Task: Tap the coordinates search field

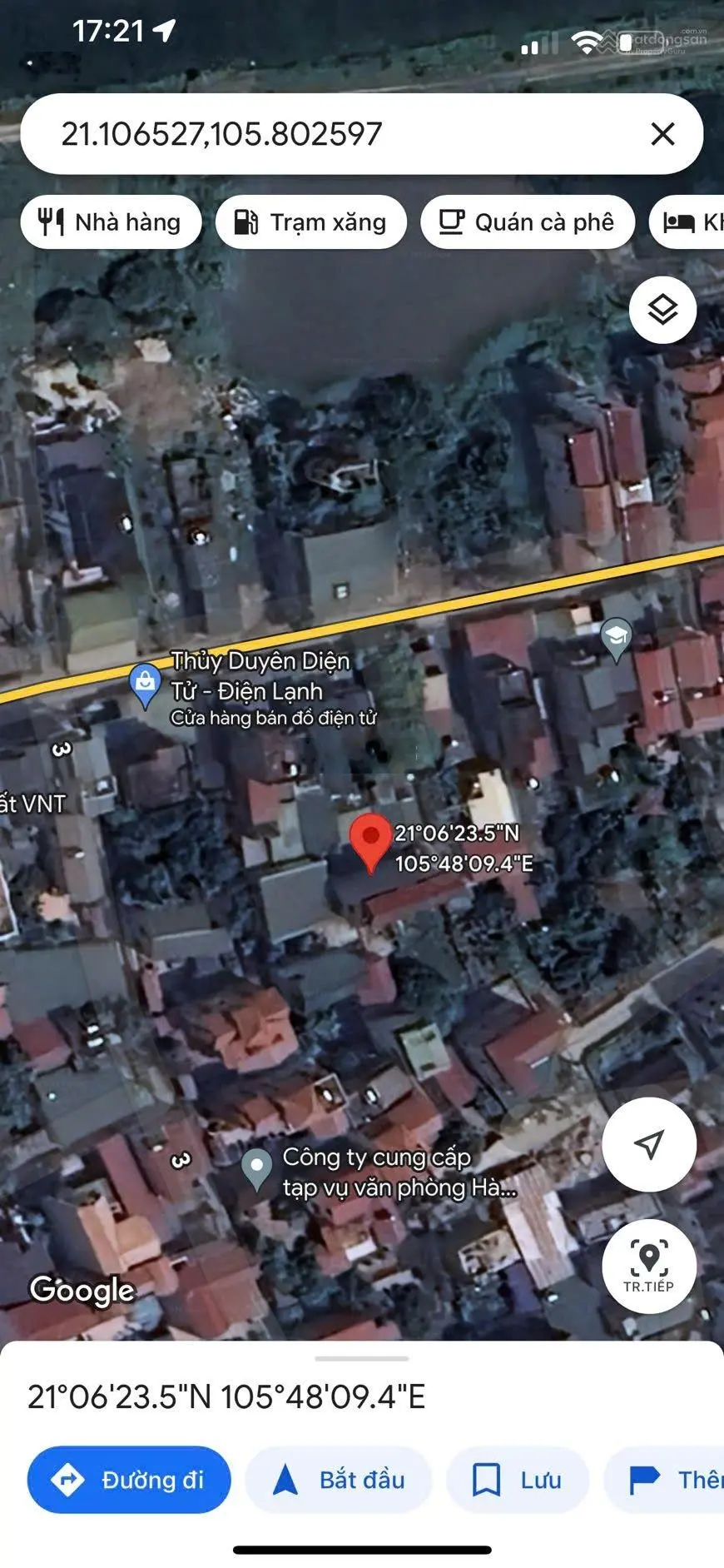Action: click(x=333, y=134)
